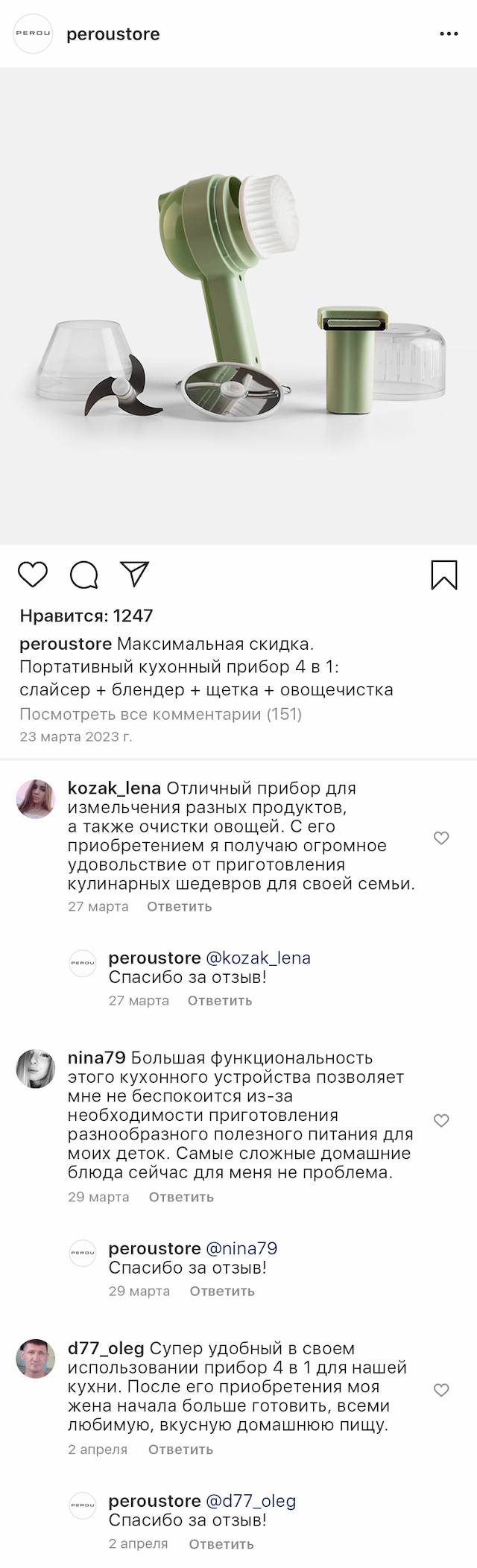Open d77_oleg's profile avatar
This screenshot has width=477, height=1568.
coord(36,1359)
